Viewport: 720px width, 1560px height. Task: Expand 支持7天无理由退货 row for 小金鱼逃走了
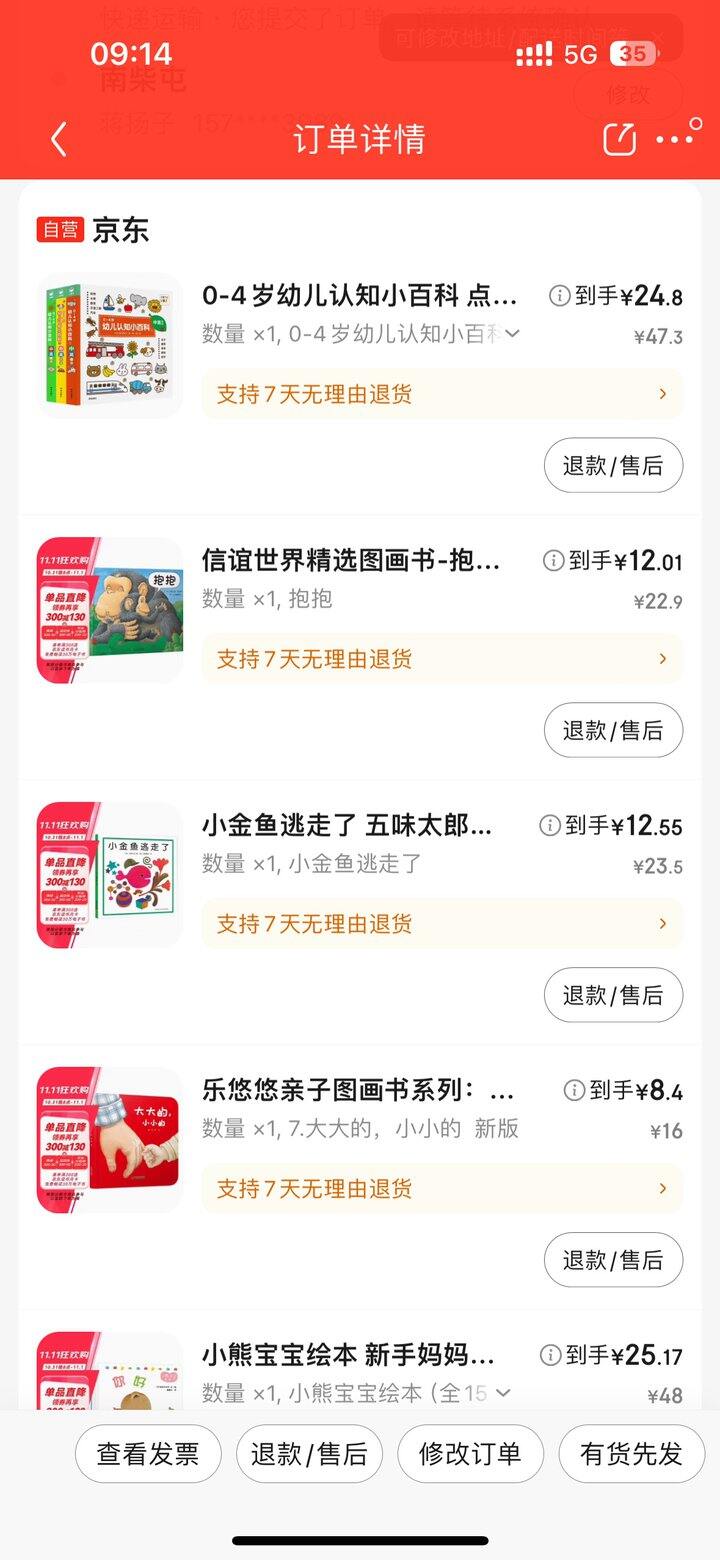point(440,923)
